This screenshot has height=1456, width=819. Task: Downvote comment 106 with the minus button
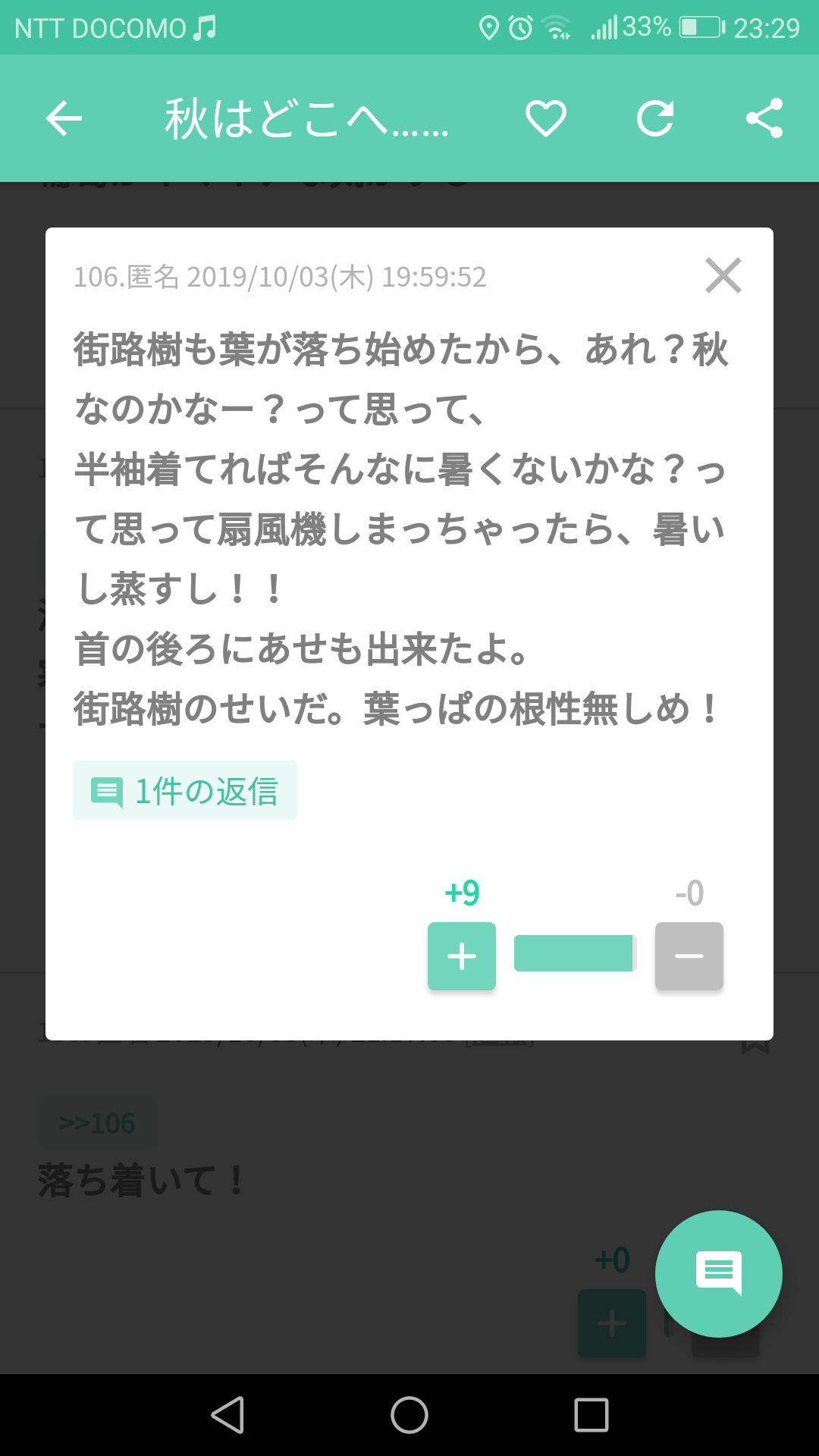pos(689,956)
